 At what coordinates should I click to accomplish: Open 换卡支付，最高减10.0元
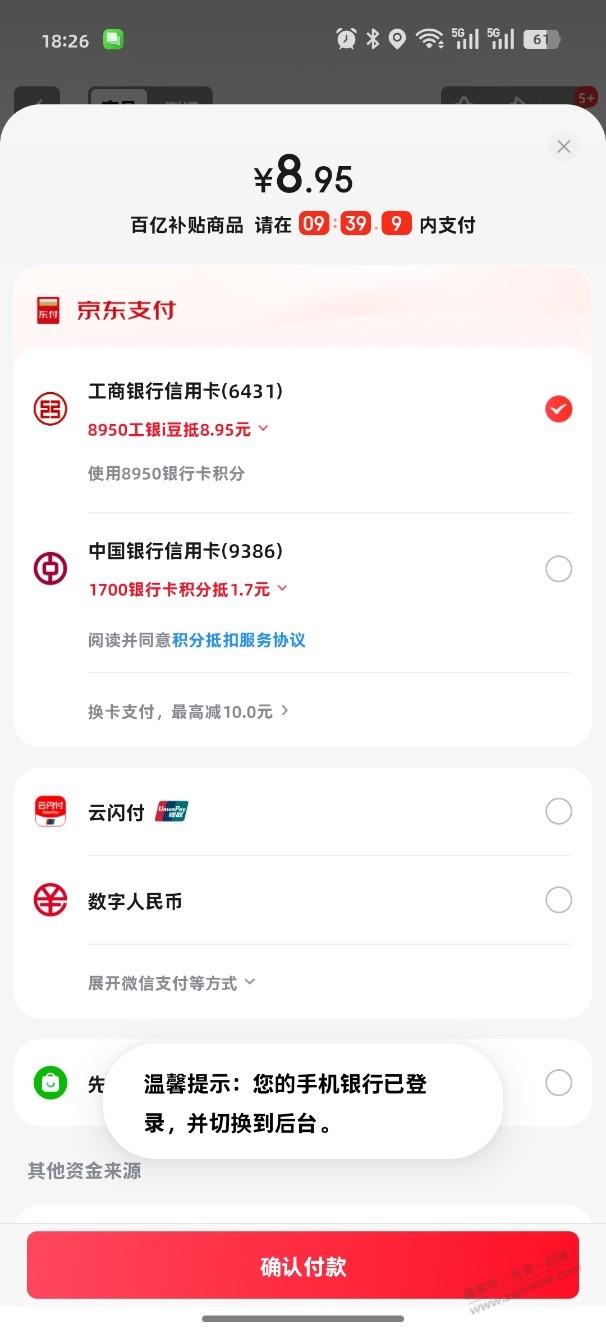click(x=188, y=711)
